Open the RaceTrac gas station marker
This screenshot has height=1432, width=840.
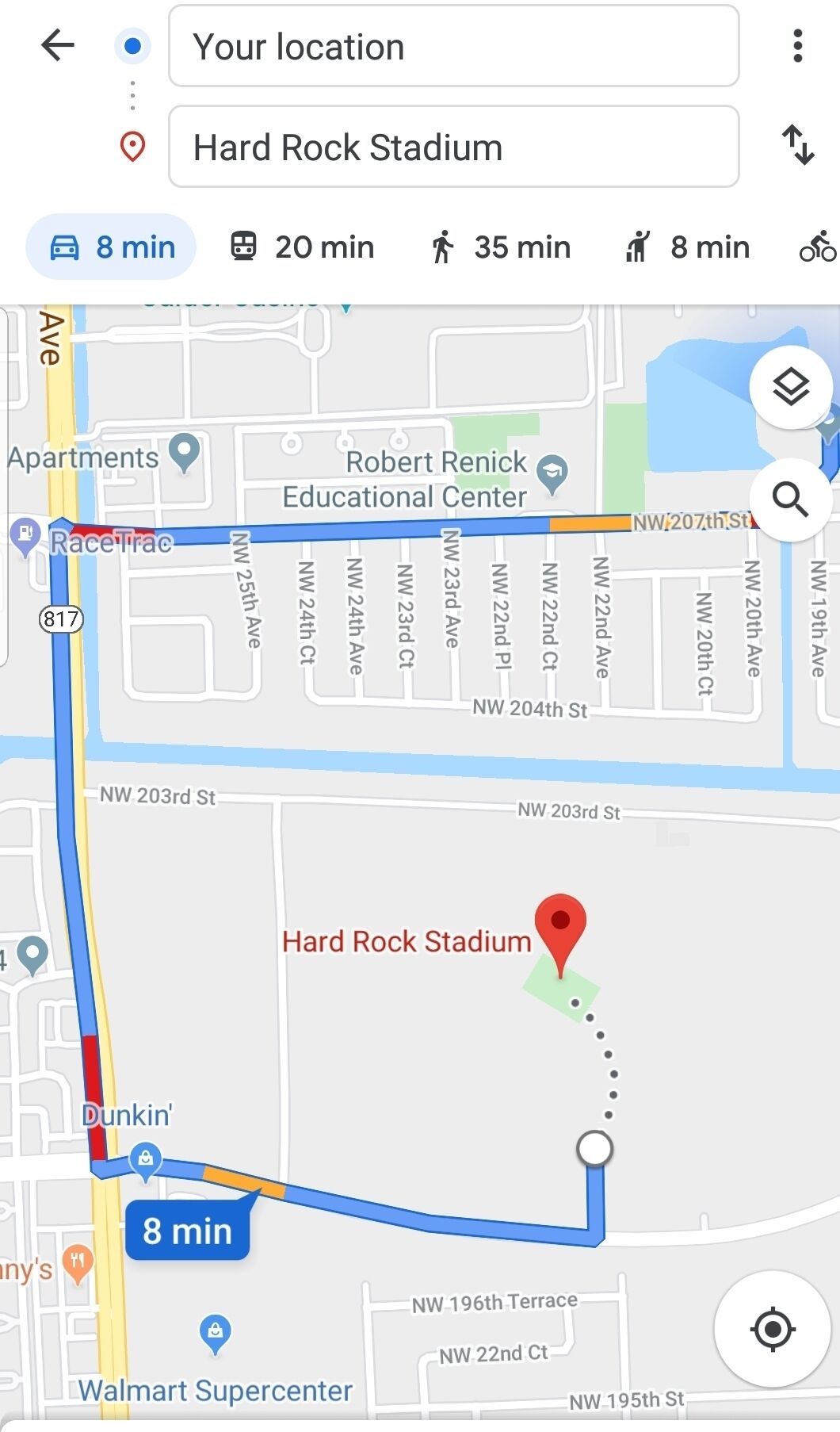[25, 536]
